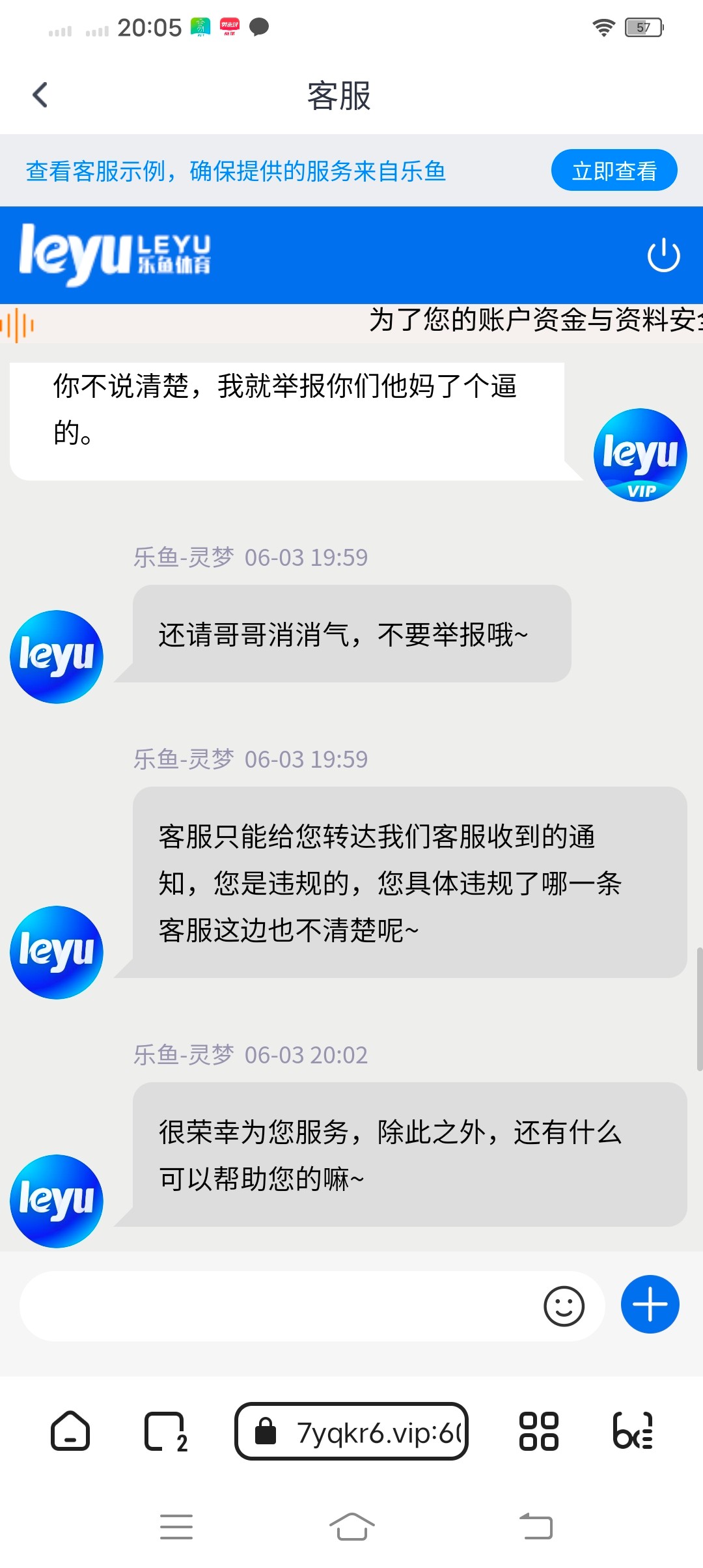The height and width of the screenshot is (1568, 703).
Task: Open the system recent apps menu
Action: (x=176, y=1526)
